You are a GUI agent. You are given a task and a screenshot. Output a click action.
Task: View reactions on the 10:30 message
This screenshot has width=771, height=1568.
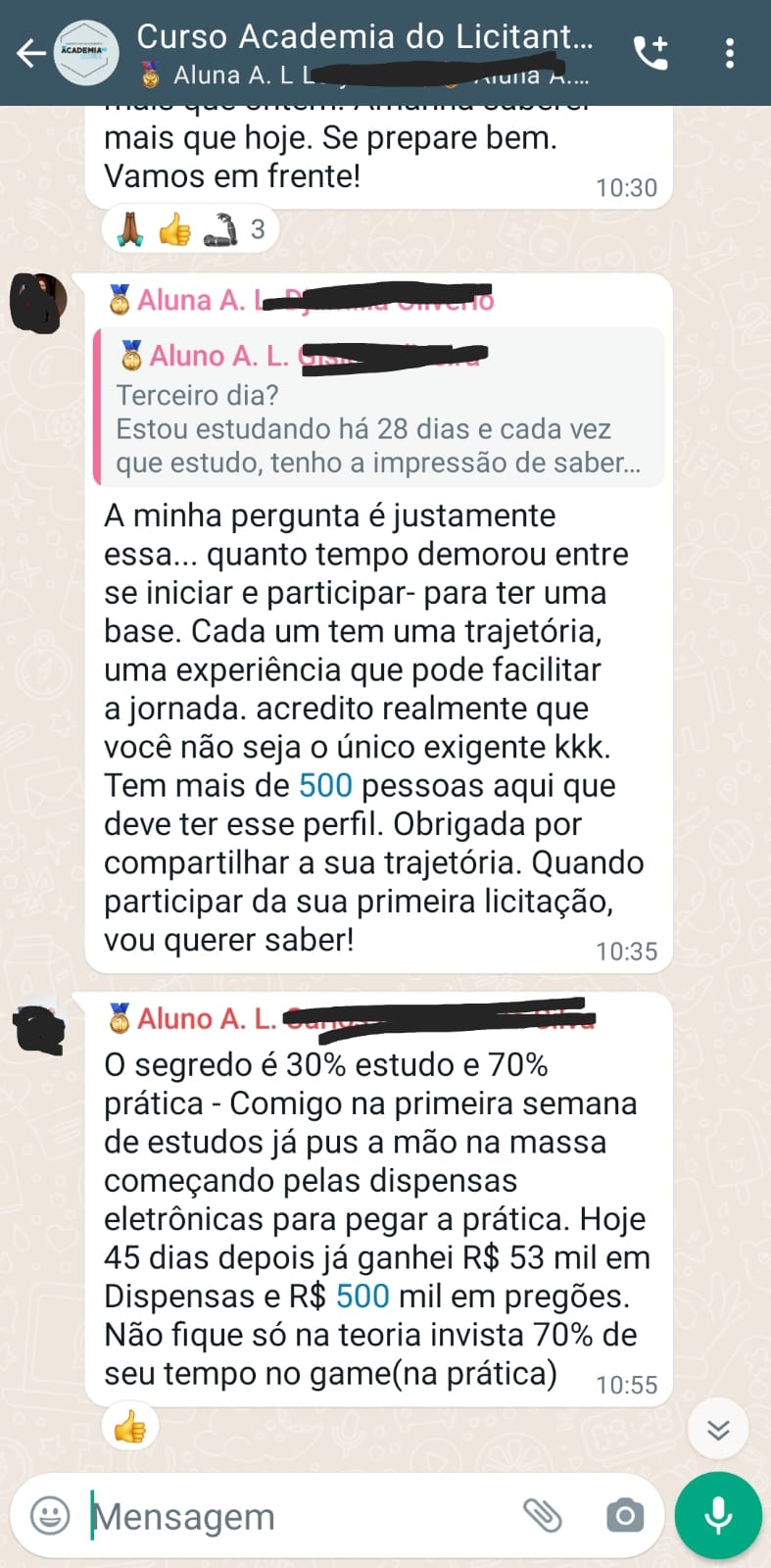coord(191,229)
